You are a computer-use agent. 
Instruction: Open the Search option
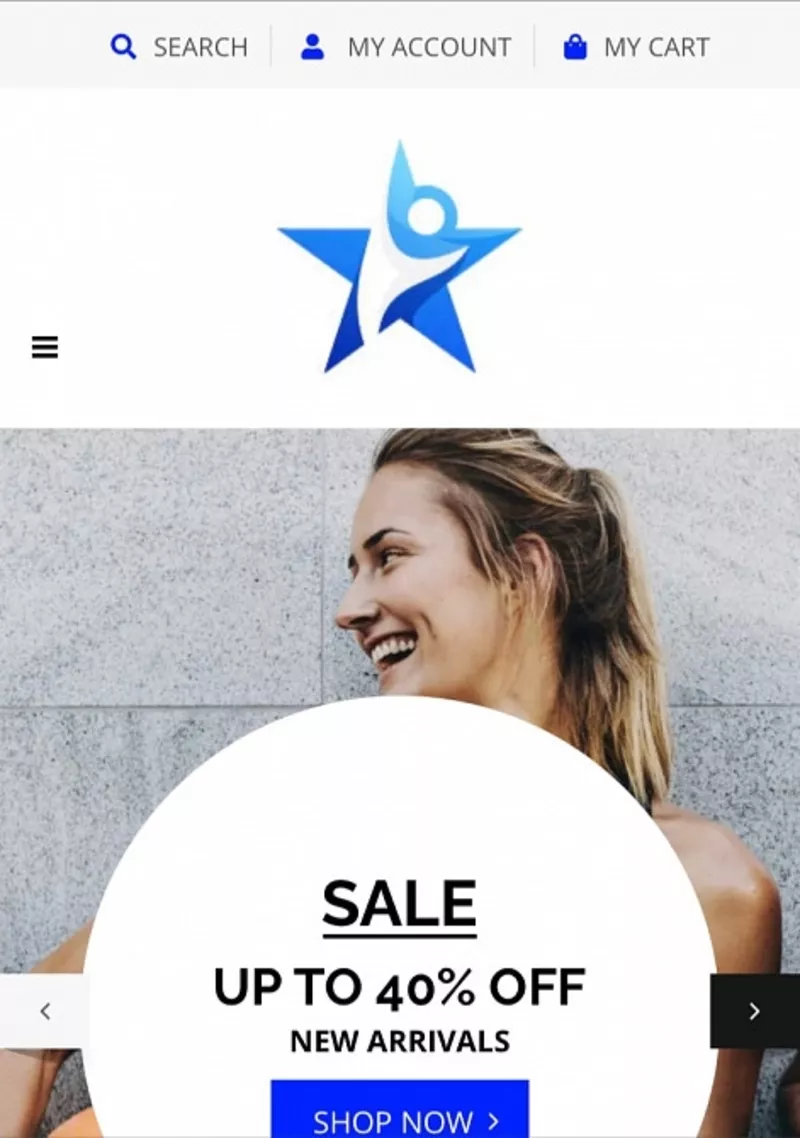[180, 47]
